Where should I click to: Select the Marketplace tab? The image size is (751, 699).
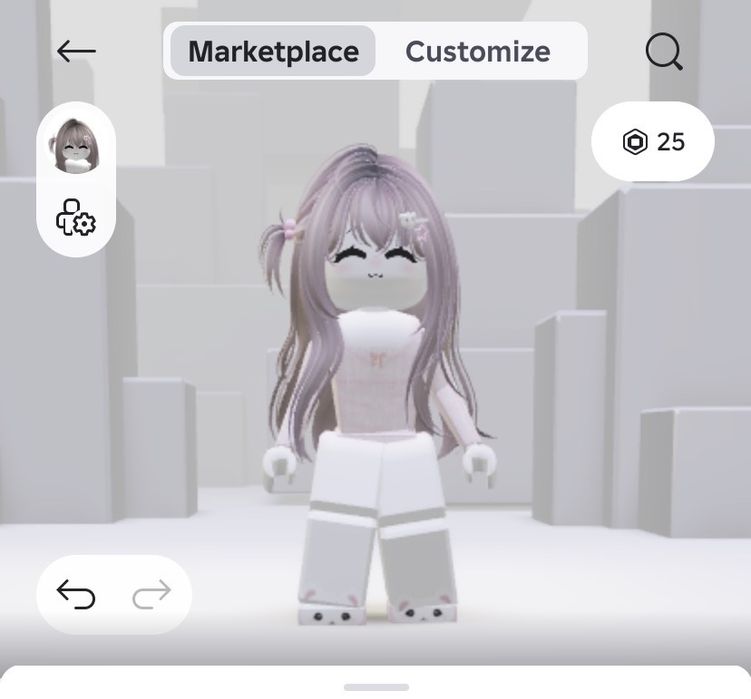[x=273, y=51]
